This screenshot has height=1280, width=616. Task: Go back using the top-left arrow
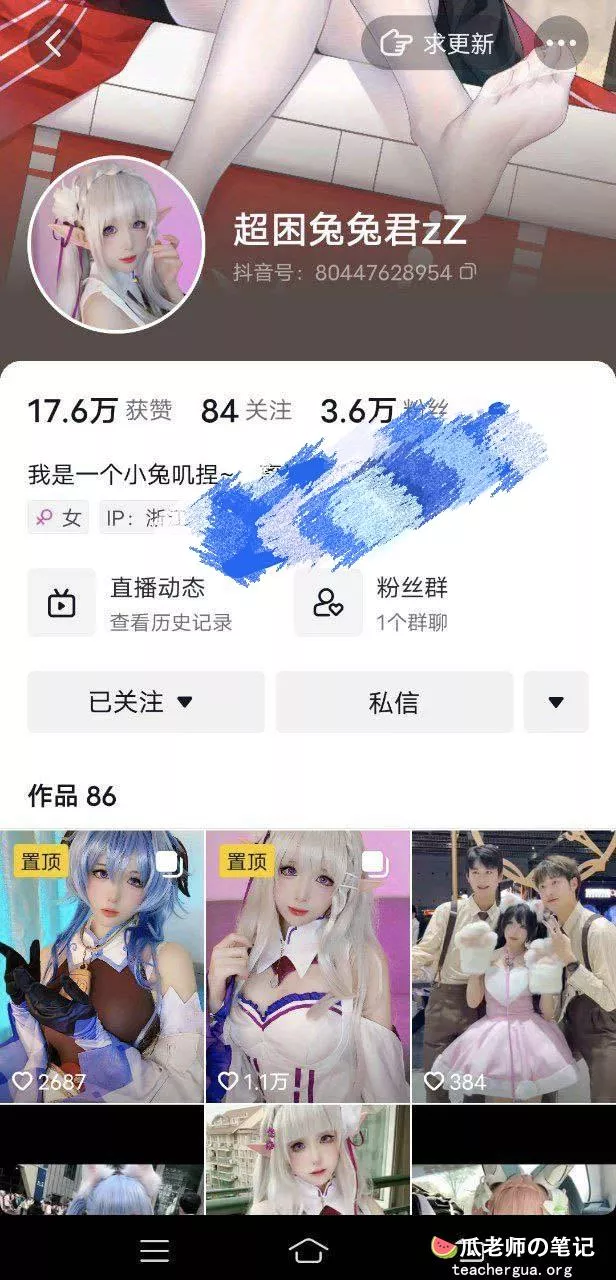pyautogui.click(x=54, y=43)
